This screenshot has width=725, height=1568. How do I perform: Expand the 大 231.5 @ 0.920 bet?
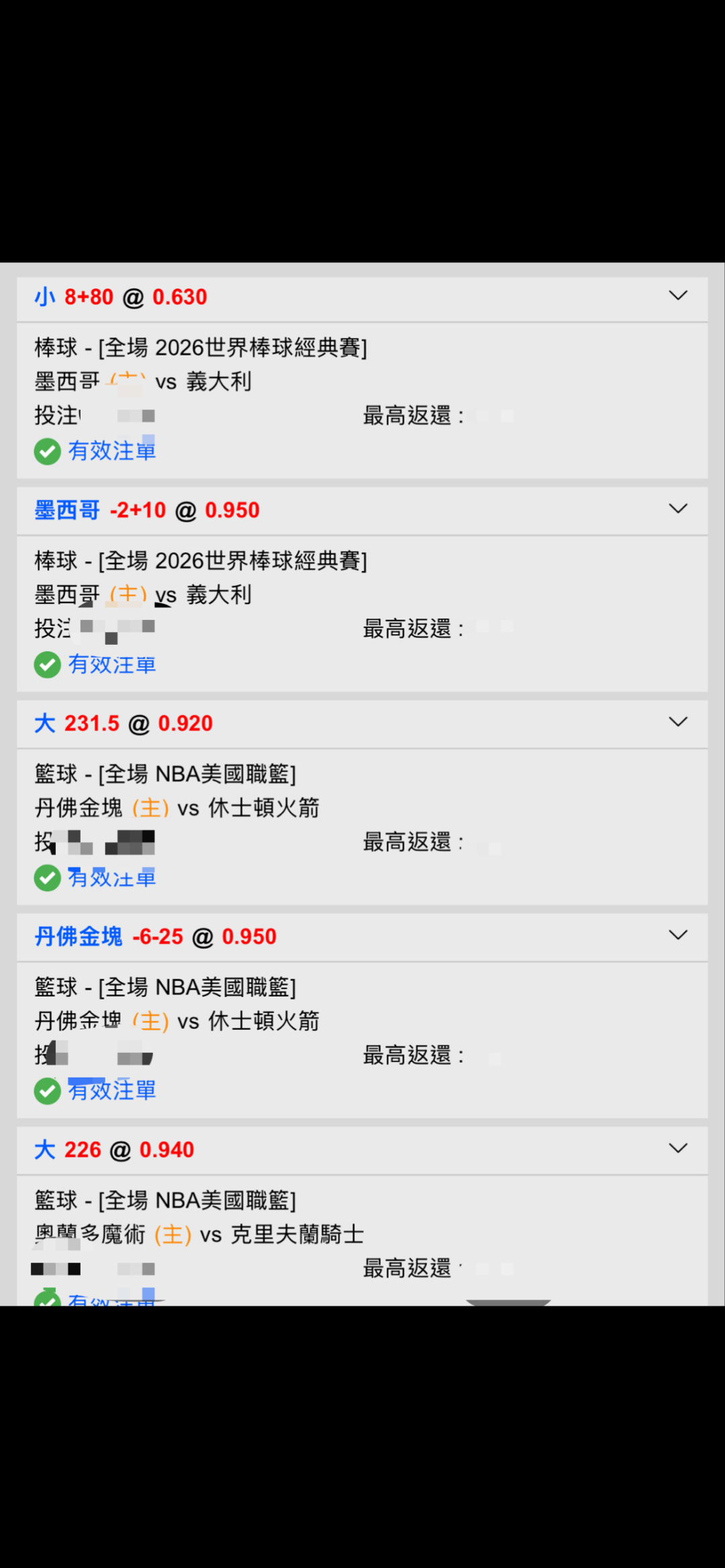coord(678,723)
